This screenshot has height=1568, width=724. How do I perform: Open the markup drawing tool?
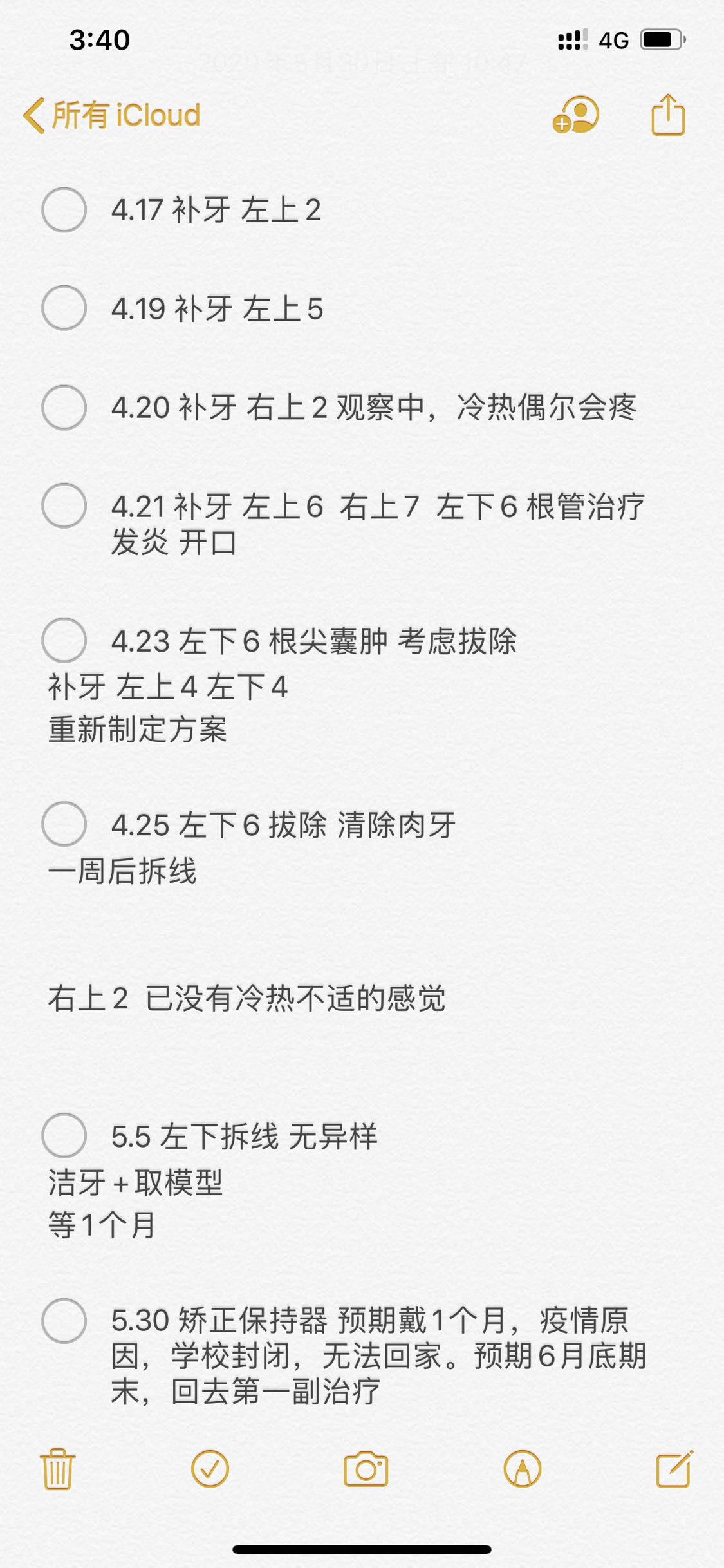coord(523,1469)
